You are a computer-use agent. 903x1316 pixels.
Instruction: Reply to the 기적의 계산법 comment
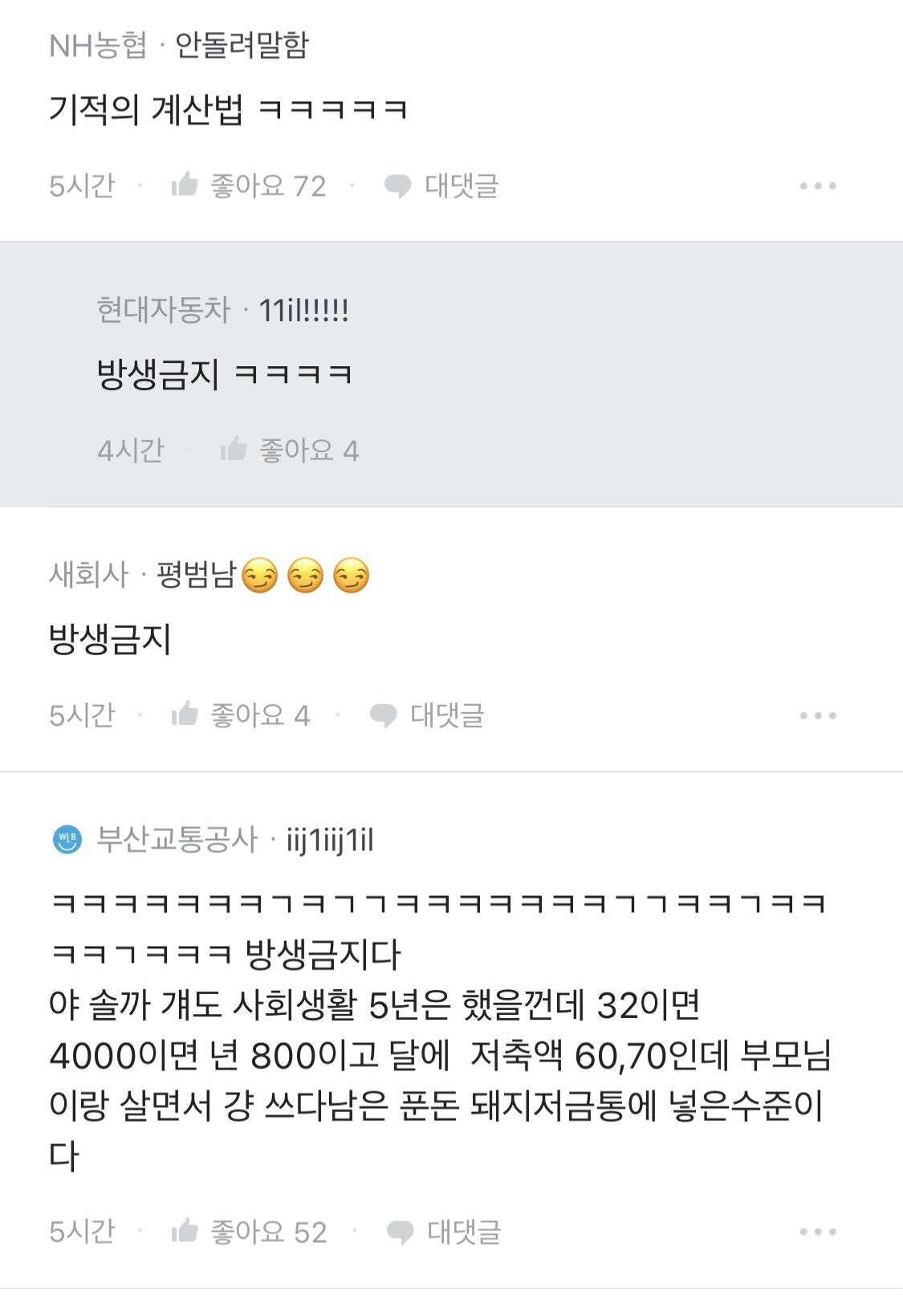point(441,185)
